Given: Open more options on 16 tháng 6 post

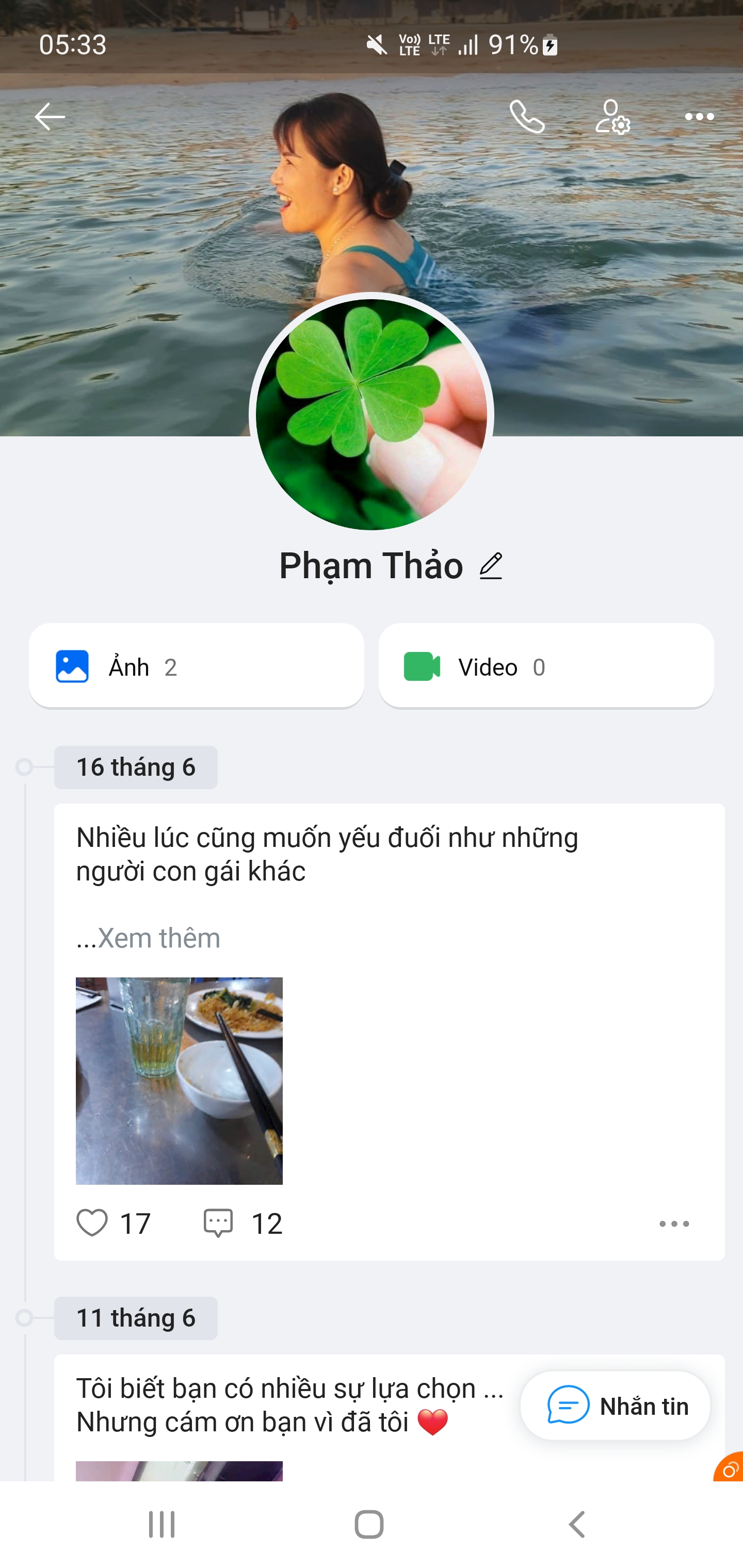Looking at the screenshot, I should pos(673,1223).
